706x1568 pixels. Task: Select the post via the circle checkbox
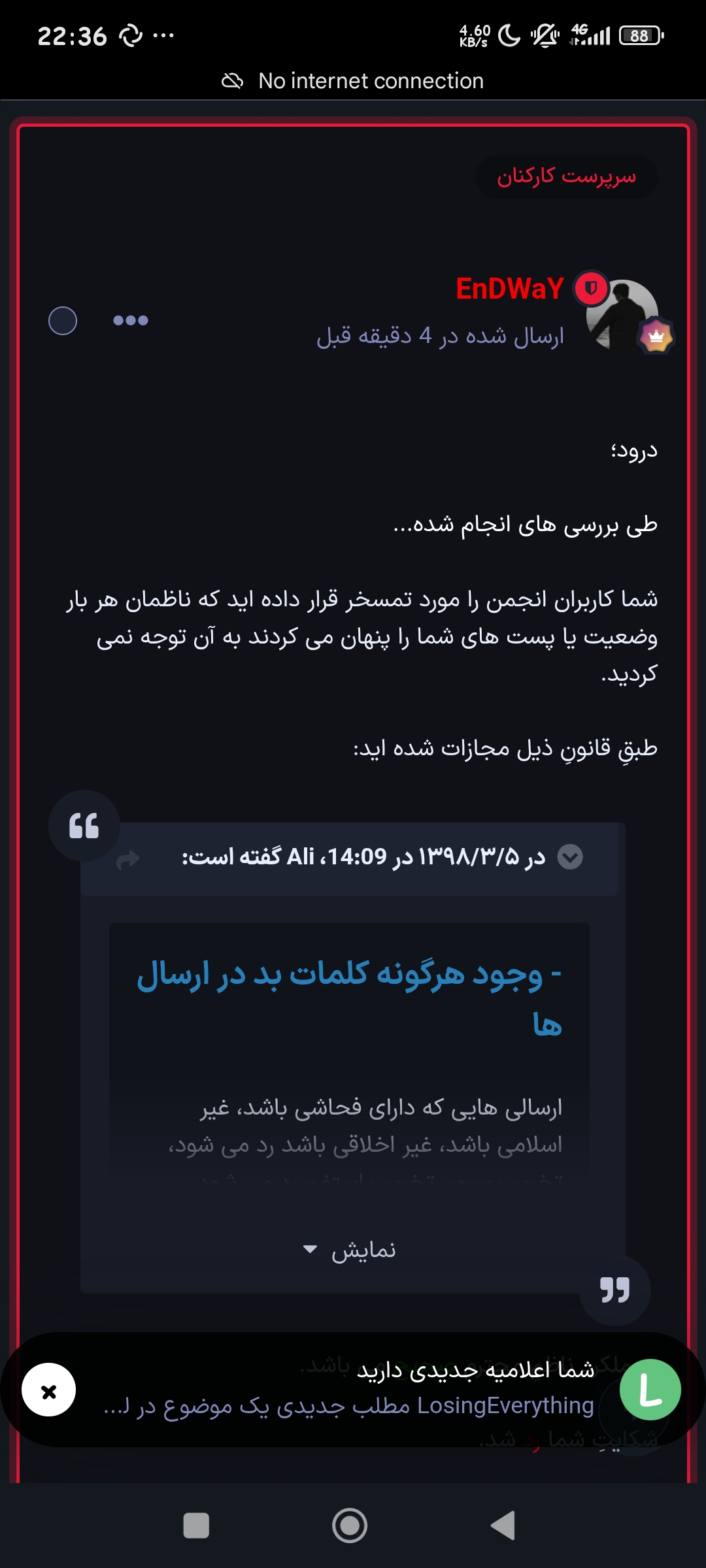[x=63, y=320]
